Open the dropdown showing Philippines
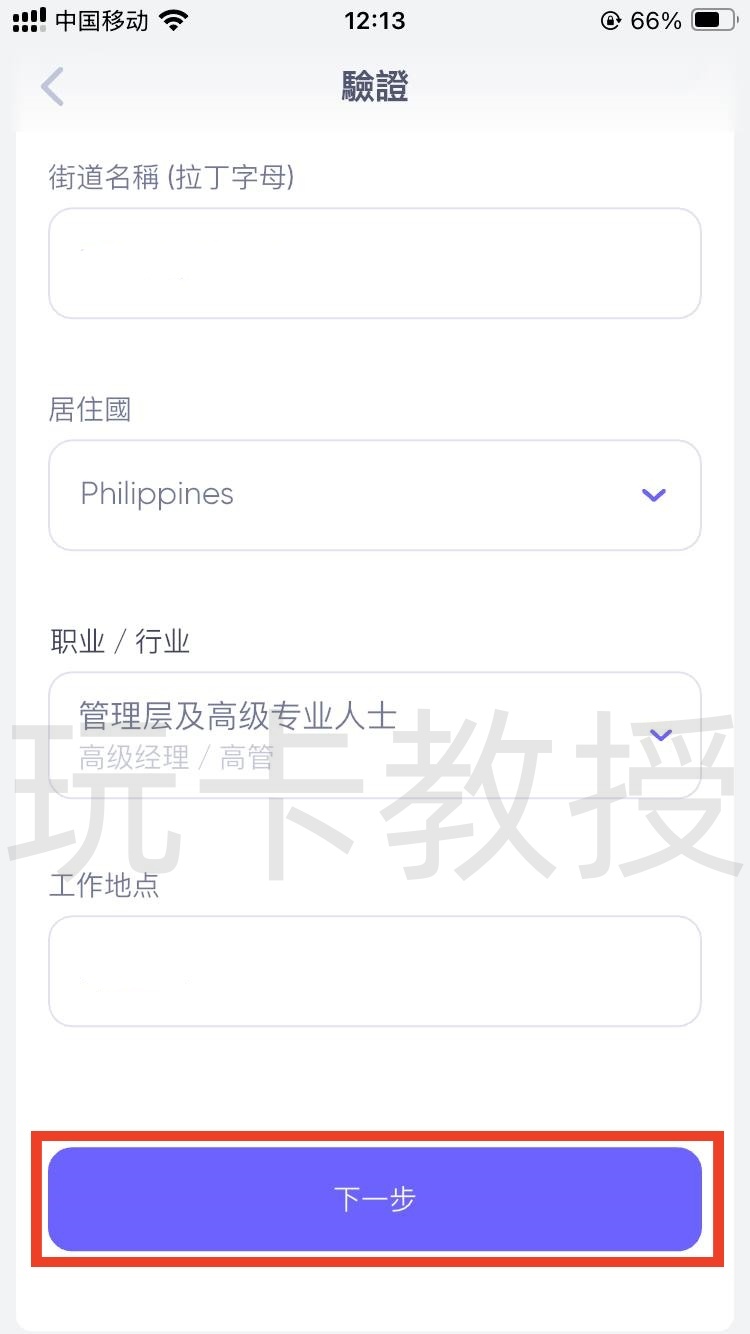 375,495
